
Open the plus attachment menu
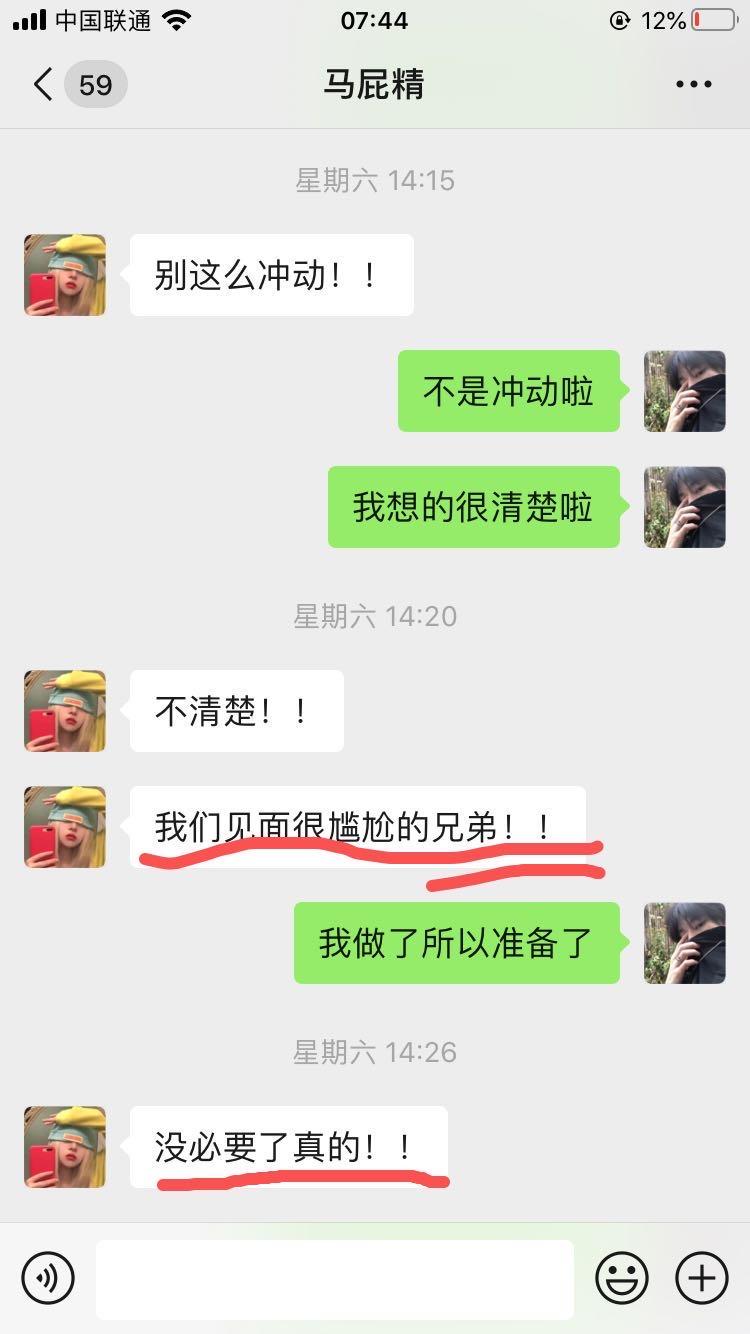point(702,1278)
